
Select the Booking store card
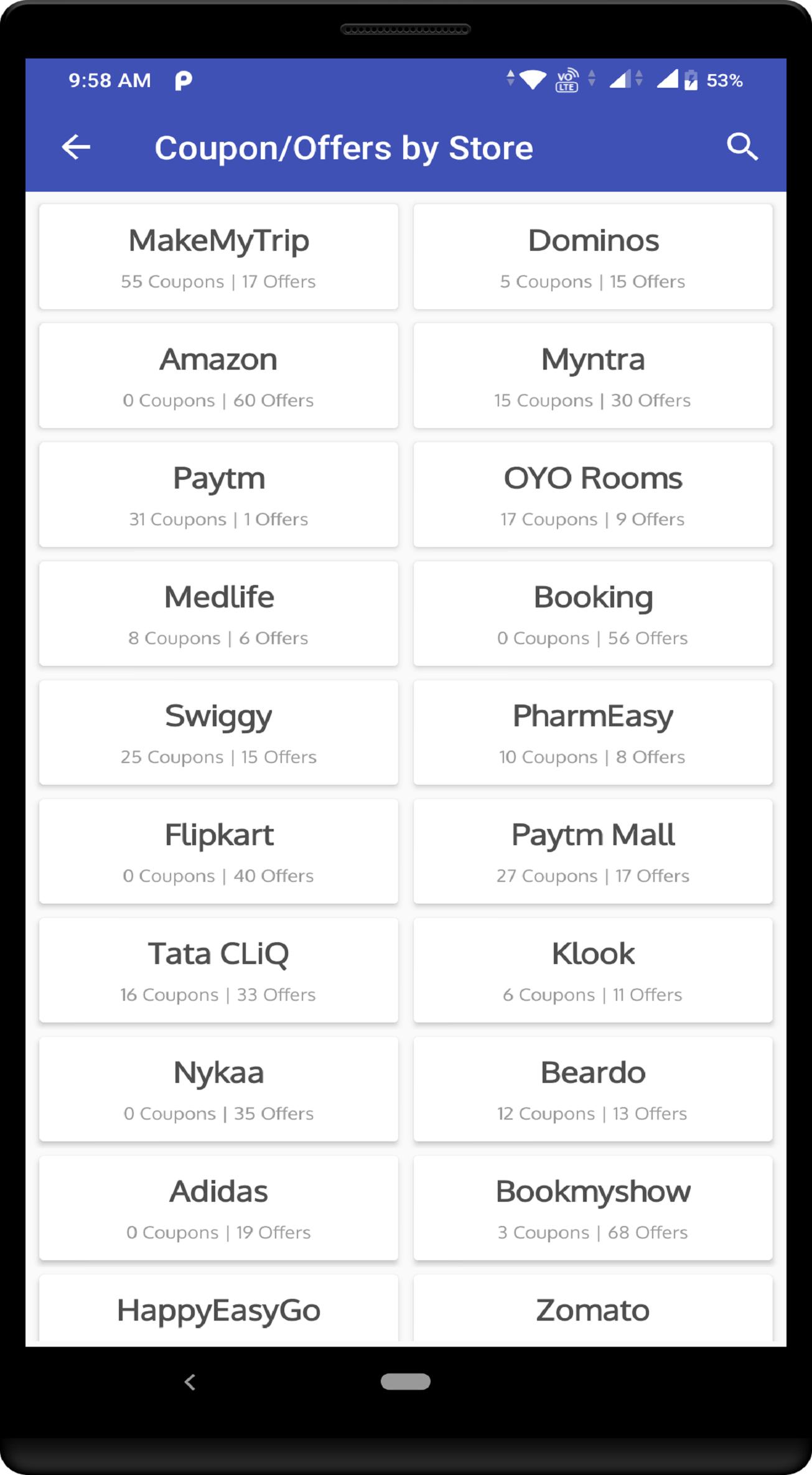(592, 614)
